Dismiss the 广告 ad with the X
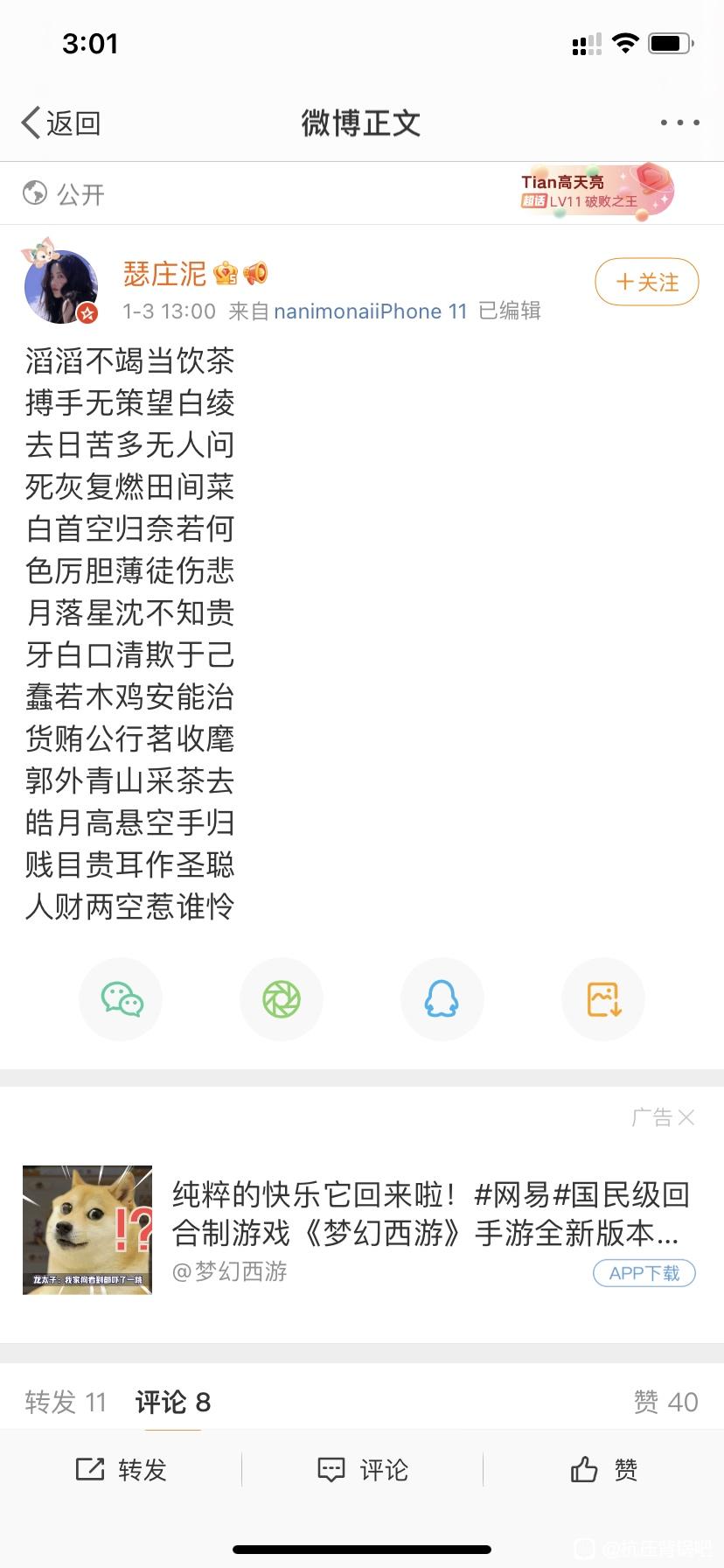 686,1117
